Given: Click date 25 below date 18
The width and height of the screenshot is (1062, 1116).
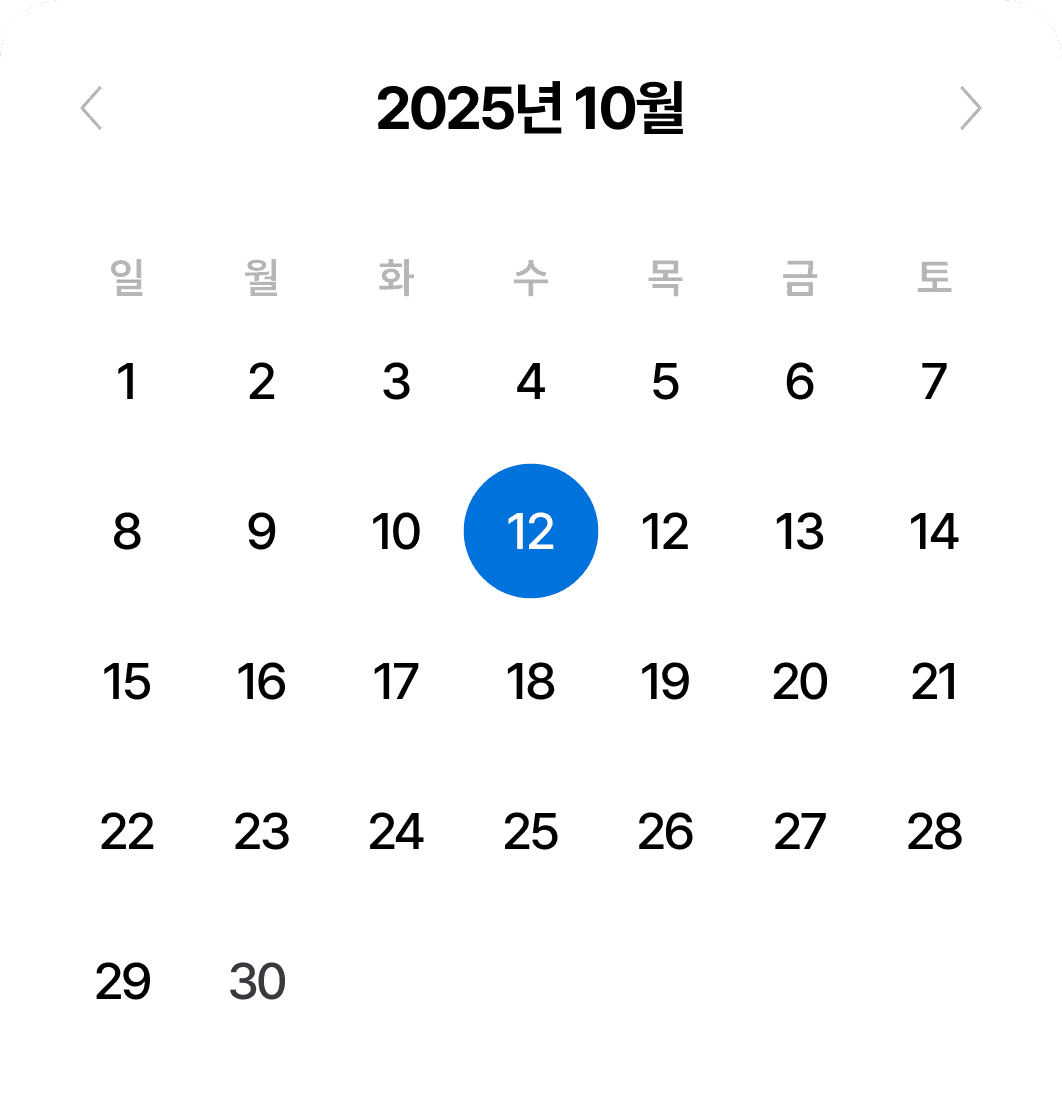Looking at the screenshot, I should click(531, 832).
